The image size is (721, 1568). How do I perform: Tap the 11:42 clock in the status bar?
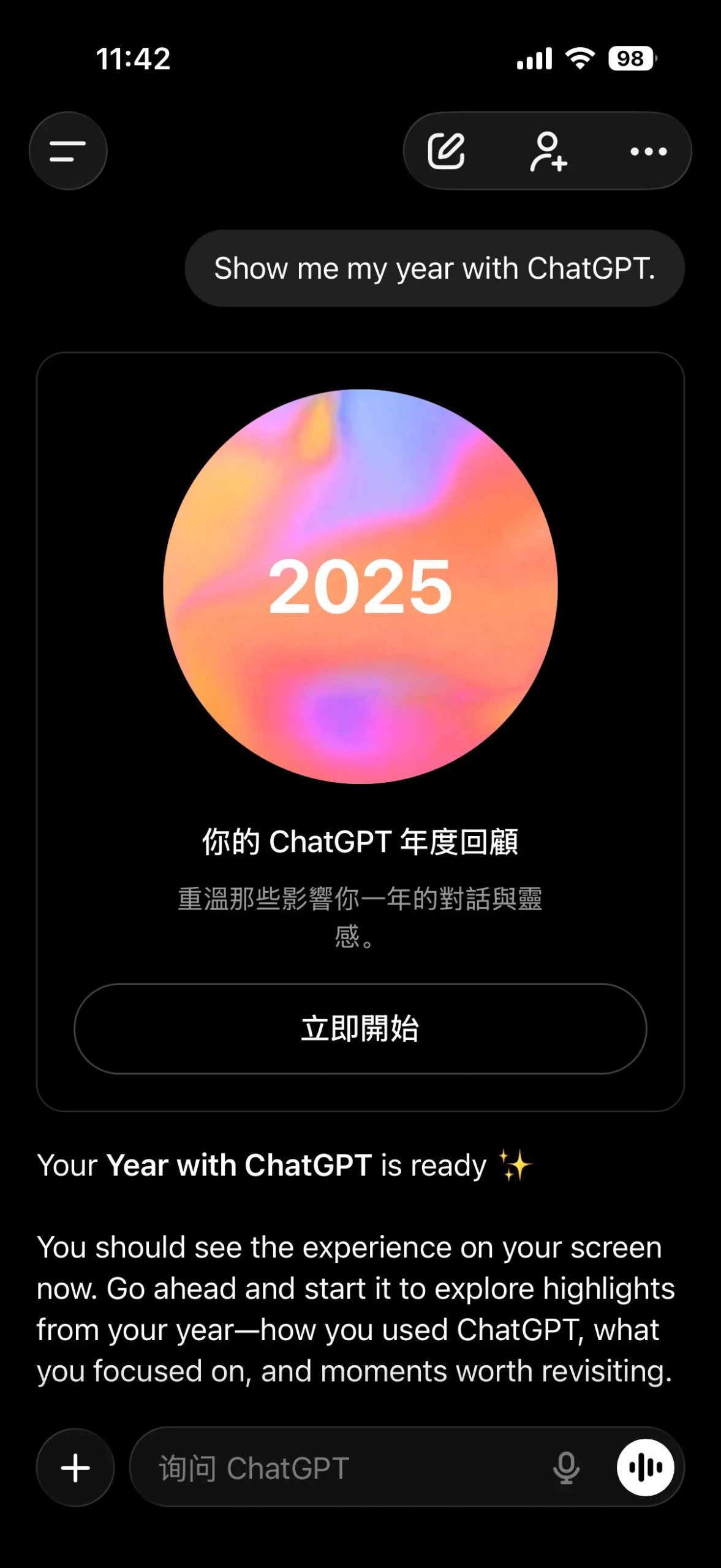[x=134, y=58]
